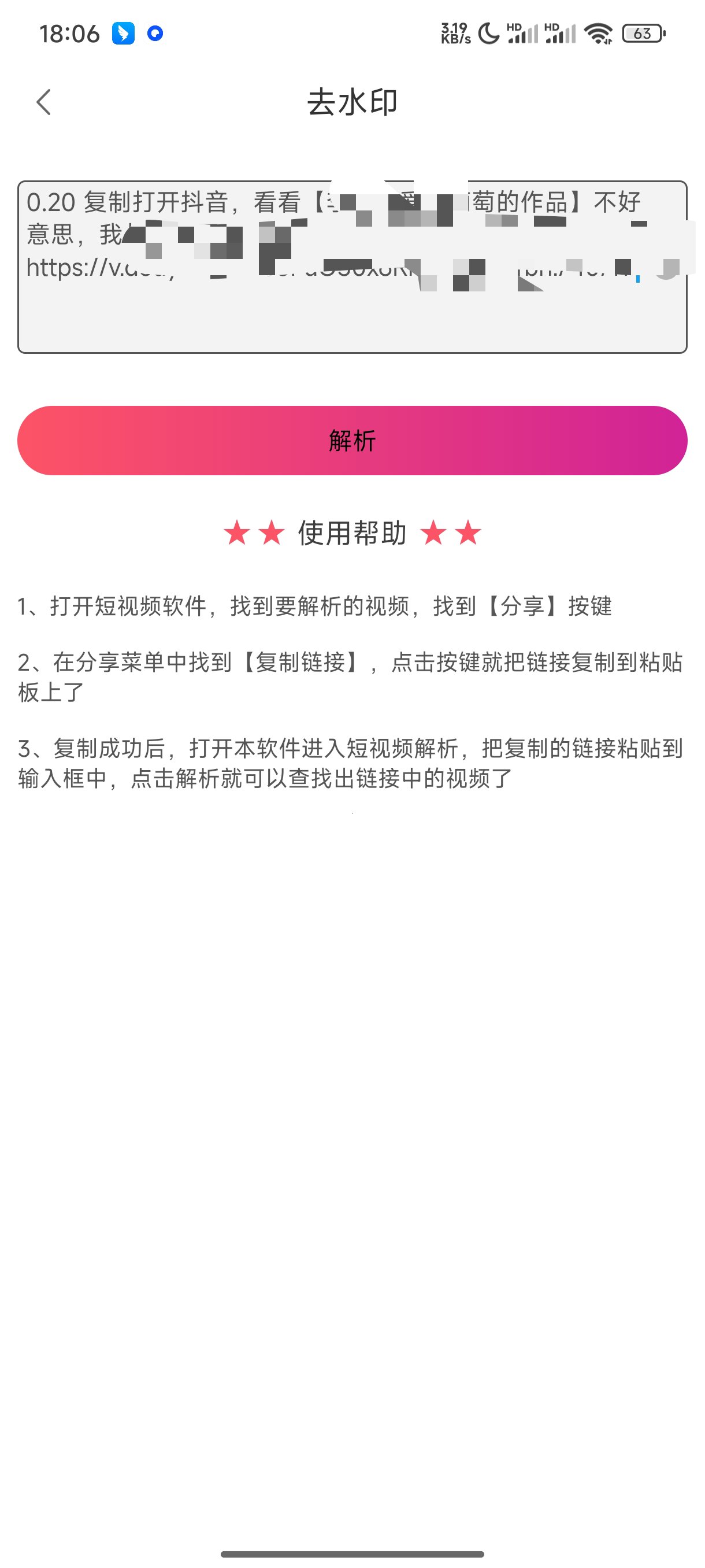Go back using the top-left arrow
The image size is (705, 1568).
click(x=44, y=102)
